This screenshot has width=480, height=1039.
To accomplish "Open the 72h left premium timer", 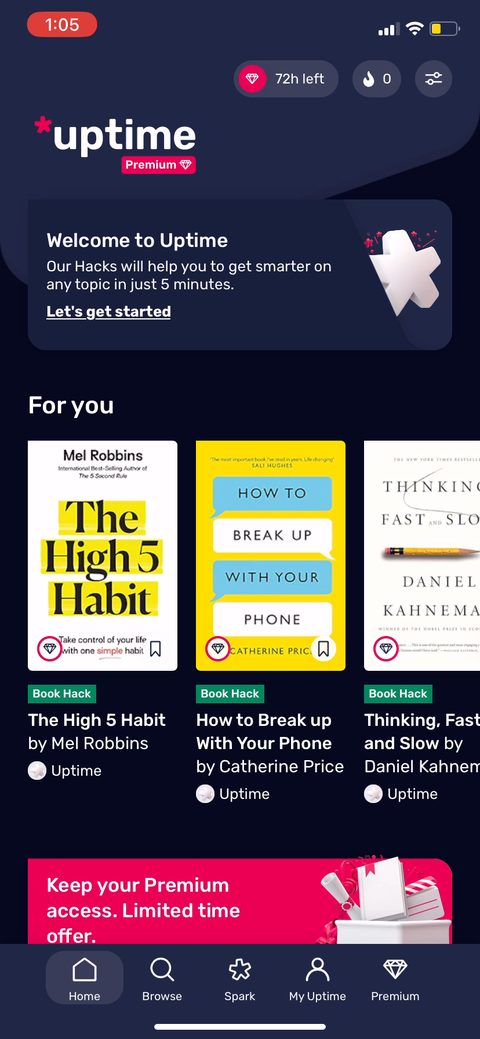I will (286, 79).
